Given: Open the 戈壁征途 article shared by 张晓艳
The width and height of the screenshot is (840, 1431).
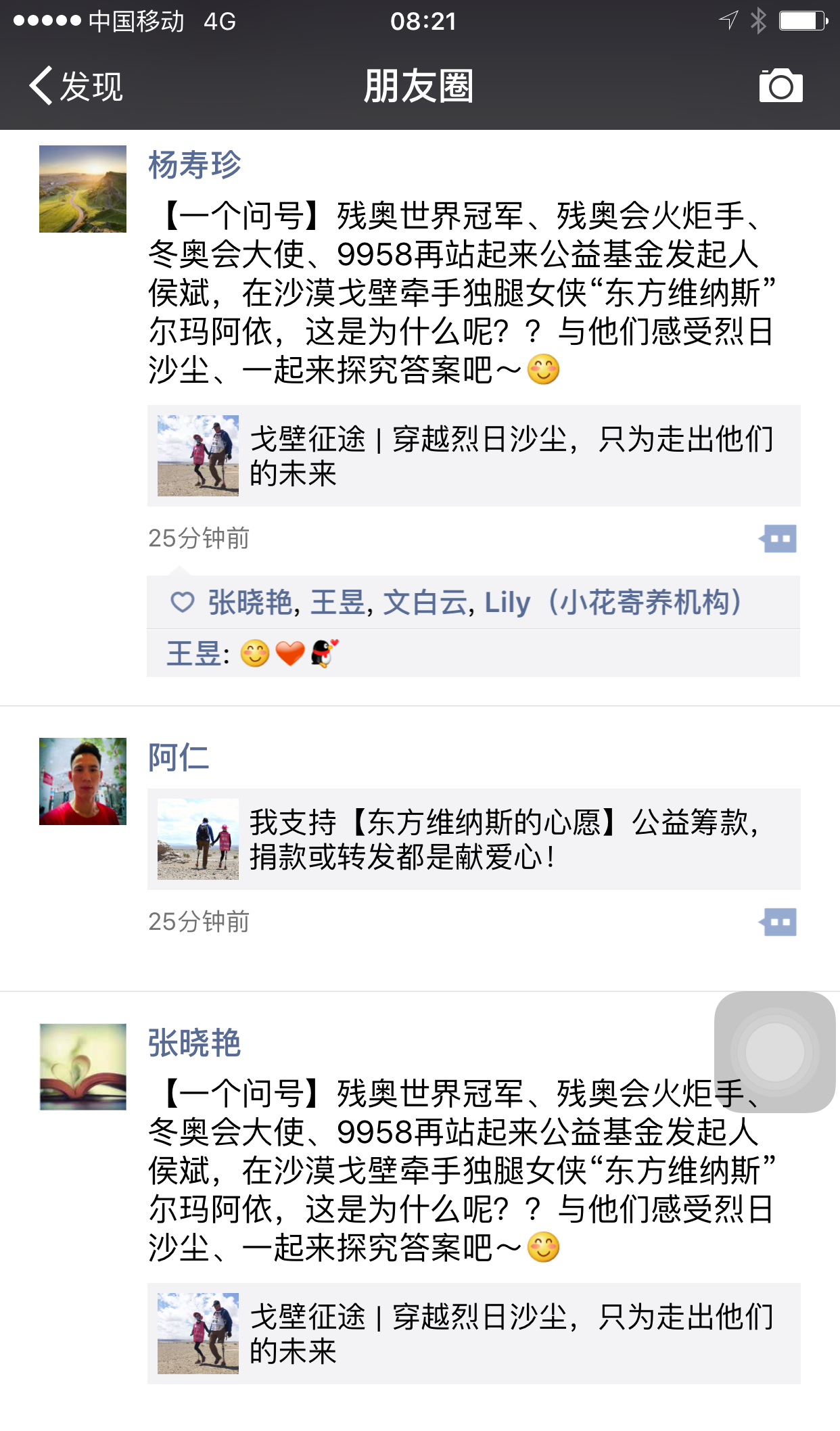Looking at the screenshot, I should [473, 1334].
